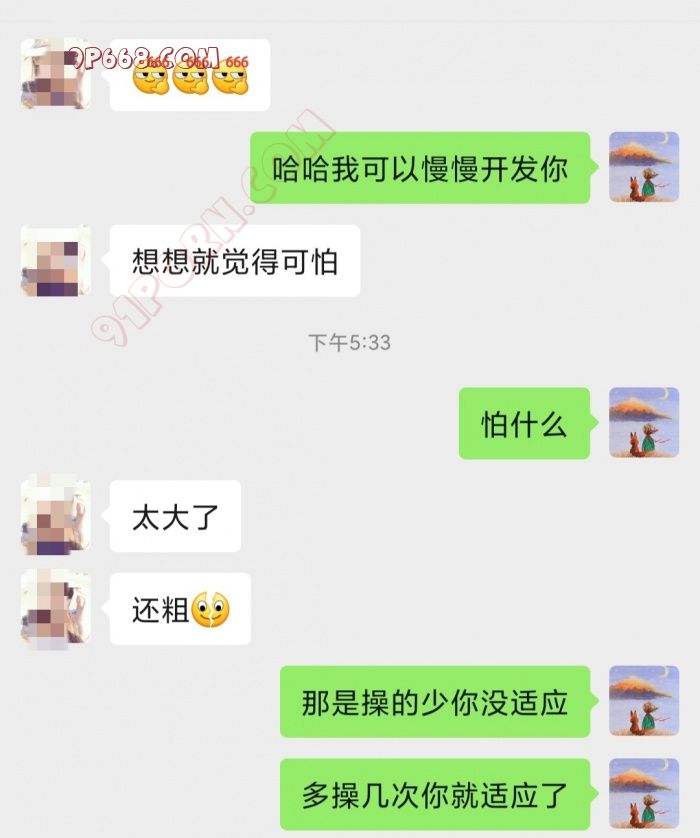View the contact's profile from the 太大了 message avatar
This screenshot has width=700, height=838.
click(x=56, y=515)
